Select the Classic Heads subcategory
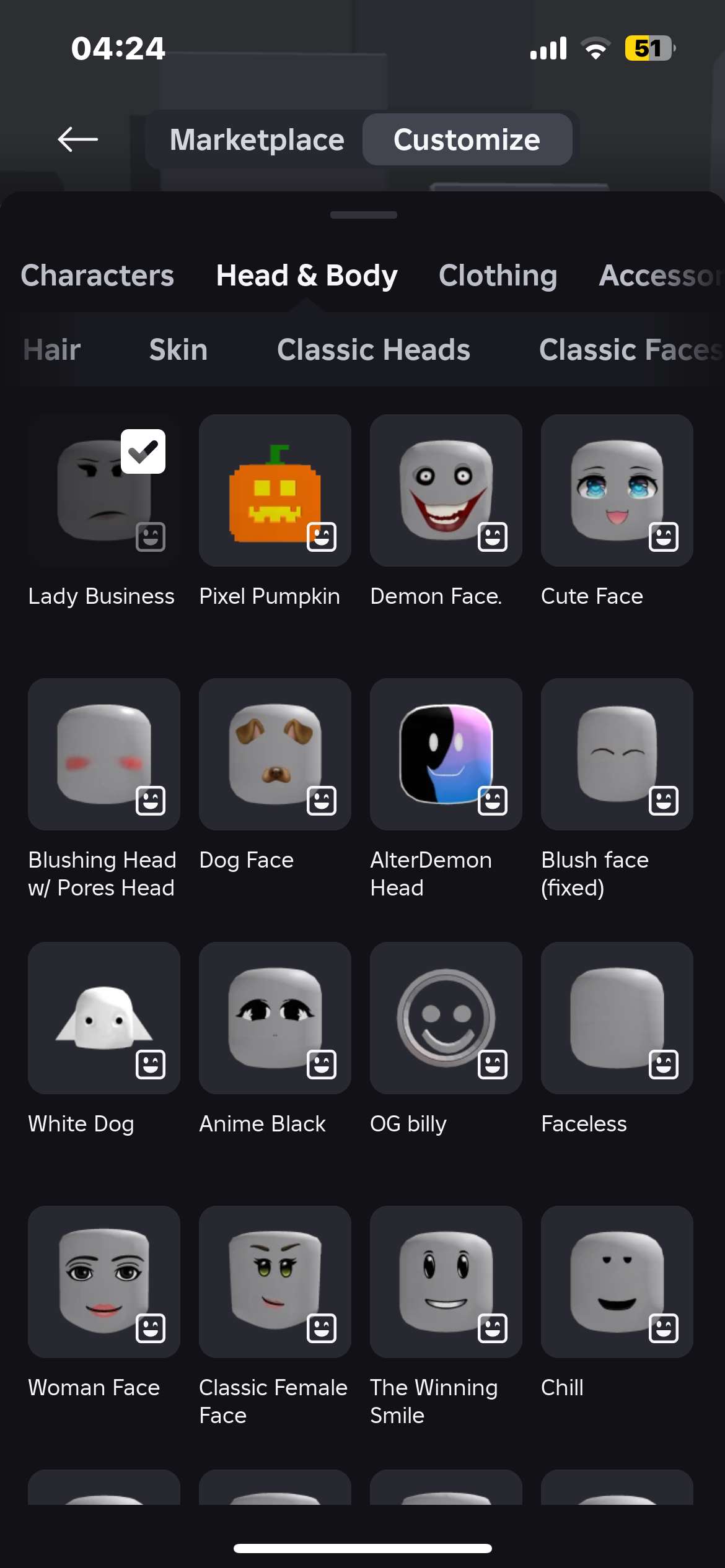 (x=373, y=350)
